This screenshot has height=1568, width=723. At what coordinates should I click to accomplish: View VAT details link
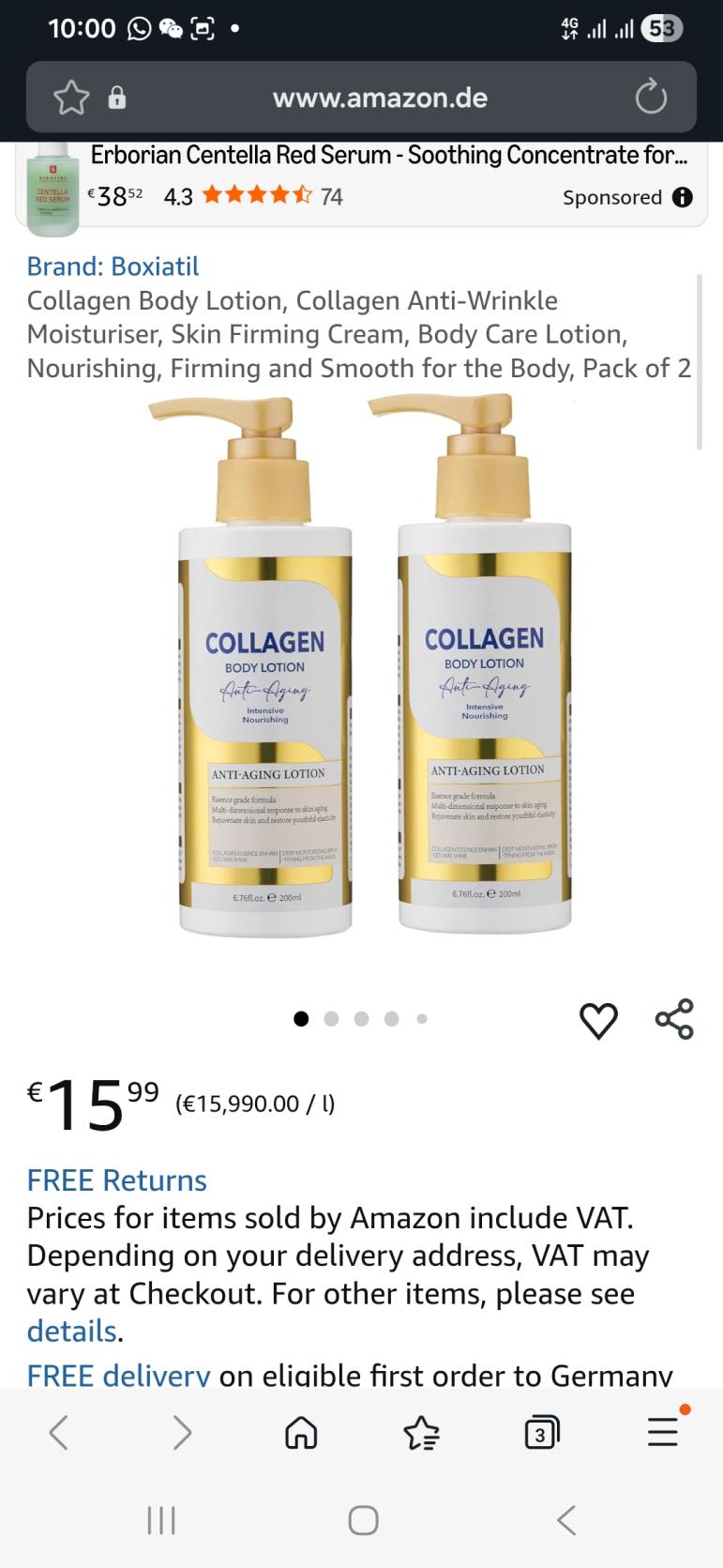71,1331
